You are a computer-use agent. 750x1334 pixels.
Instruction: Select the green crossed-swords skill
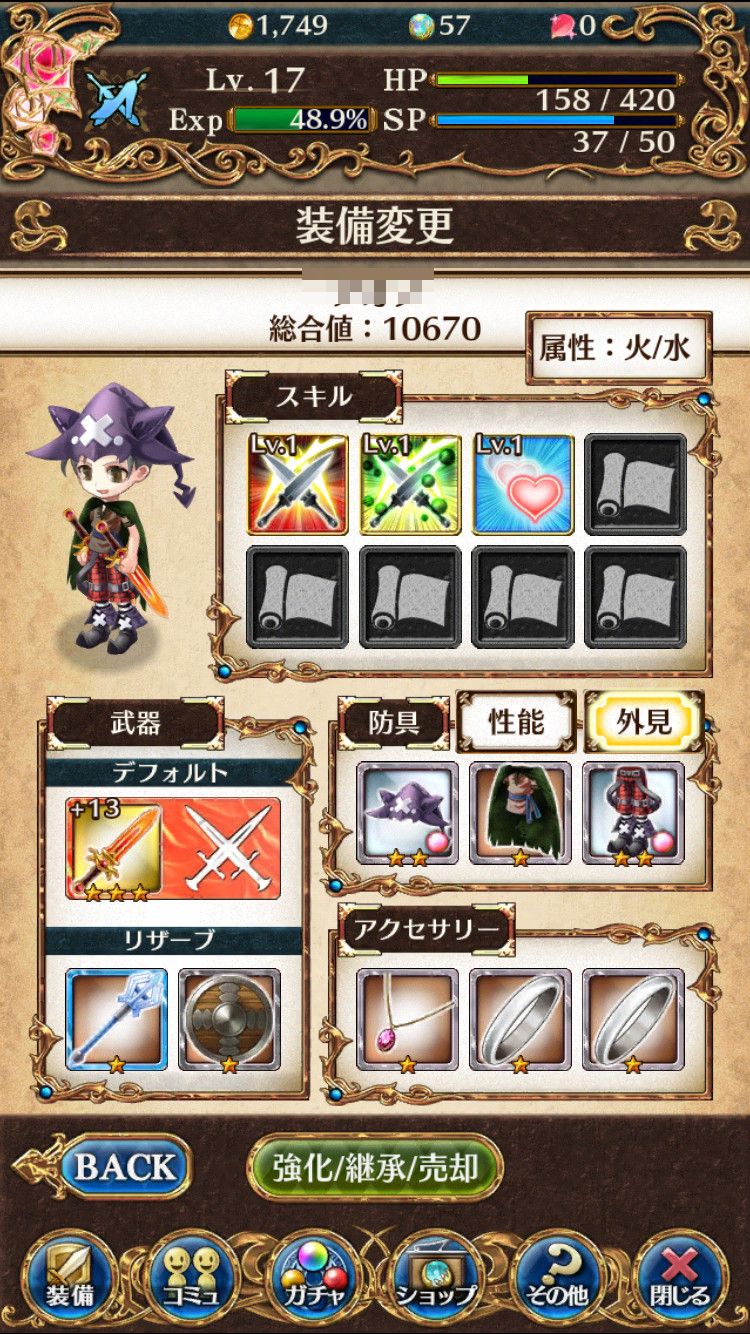point(410,484)
